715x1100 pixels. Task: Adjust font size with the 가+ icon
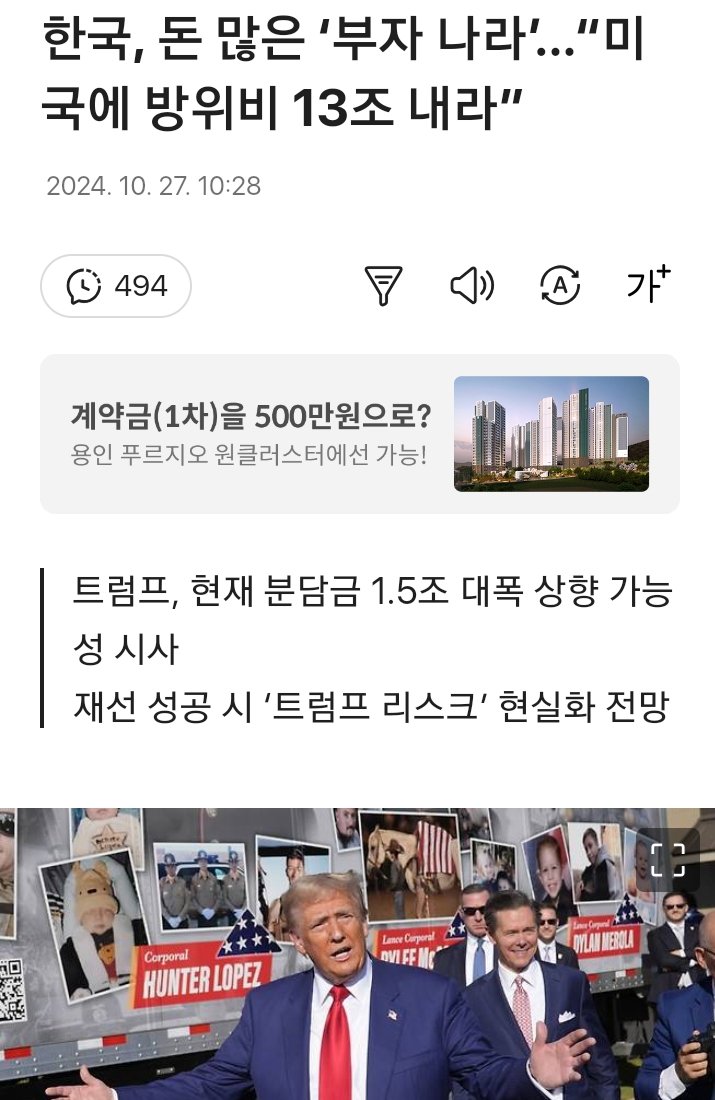pos(648,284)
